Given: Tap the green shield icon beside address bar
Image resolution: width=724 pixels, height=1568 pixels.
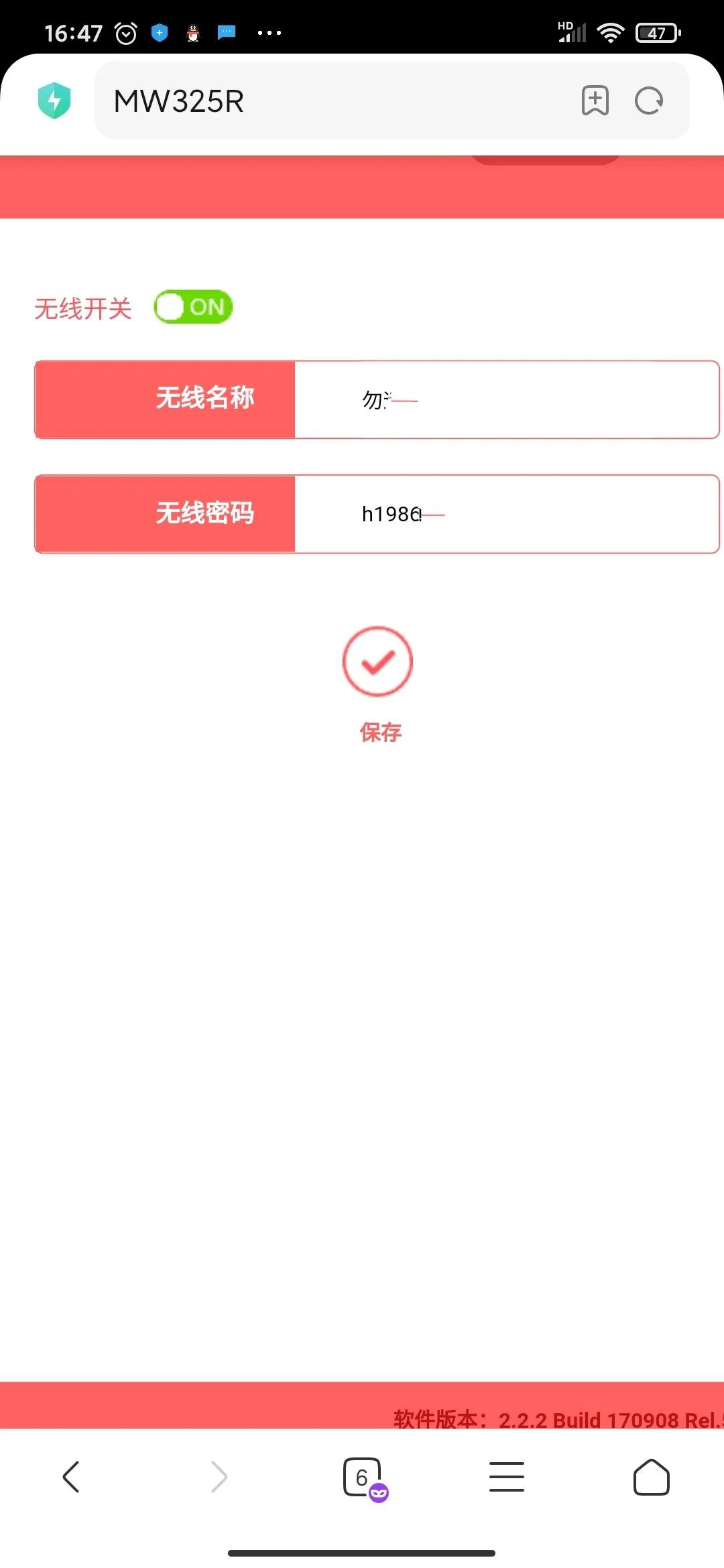Looking at the screenshot, I should pos(54,99).
